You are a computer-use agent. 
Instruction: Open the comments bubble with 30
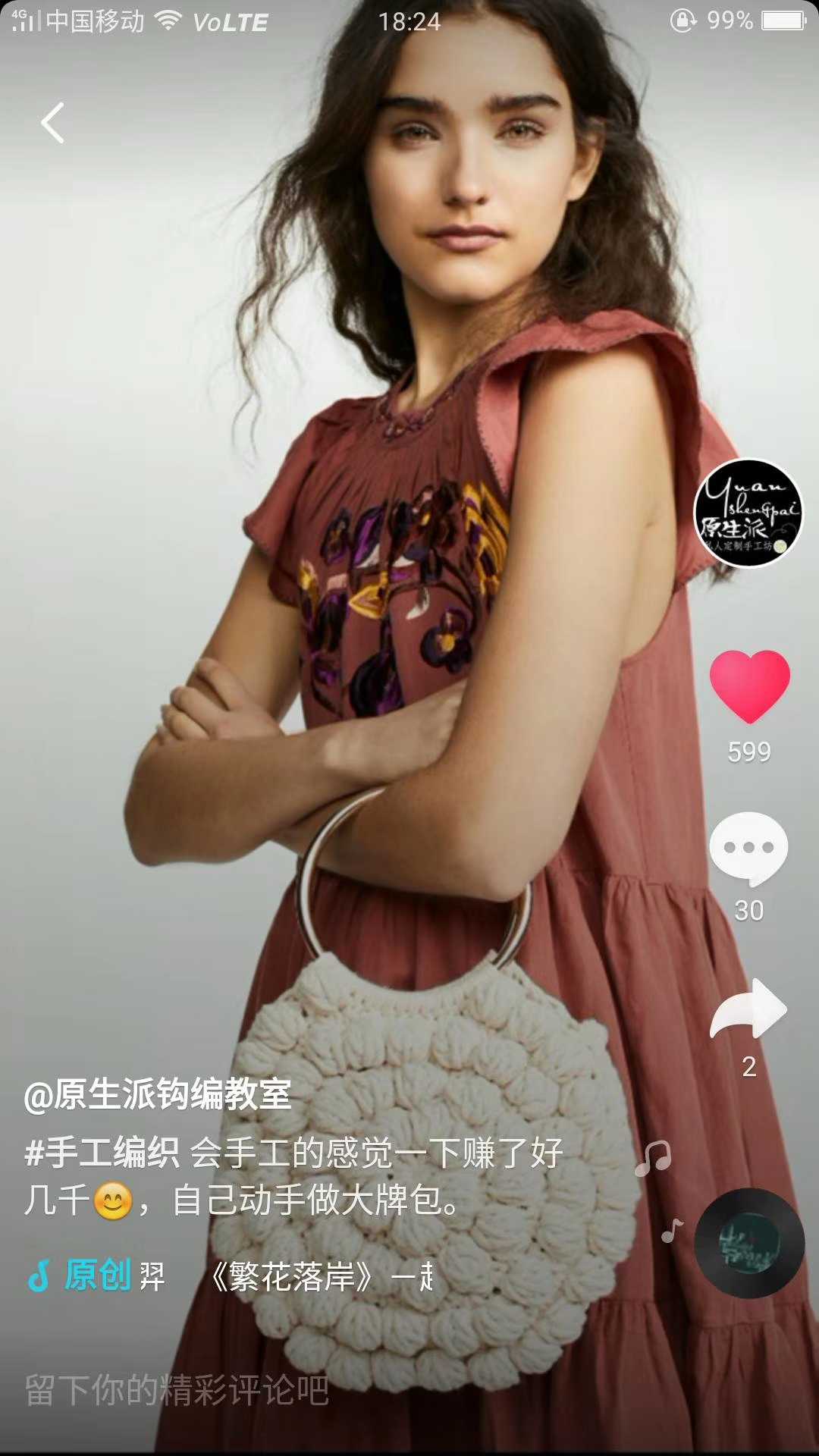(x=748, y=849)
